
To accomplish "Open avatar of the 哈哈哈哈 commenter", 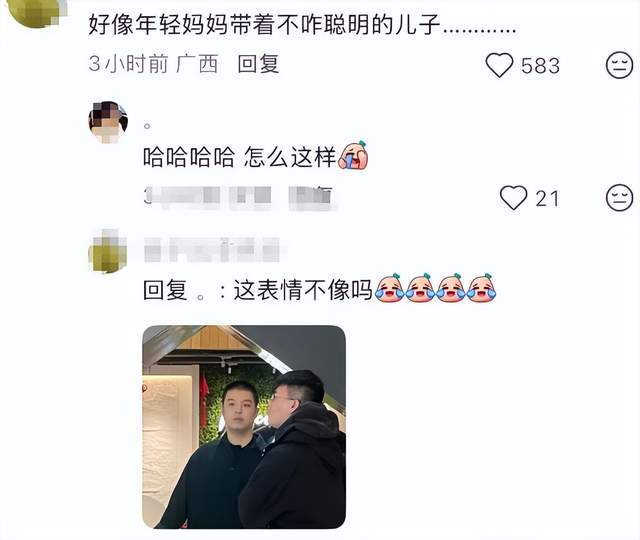I will [x=108, y=122].
